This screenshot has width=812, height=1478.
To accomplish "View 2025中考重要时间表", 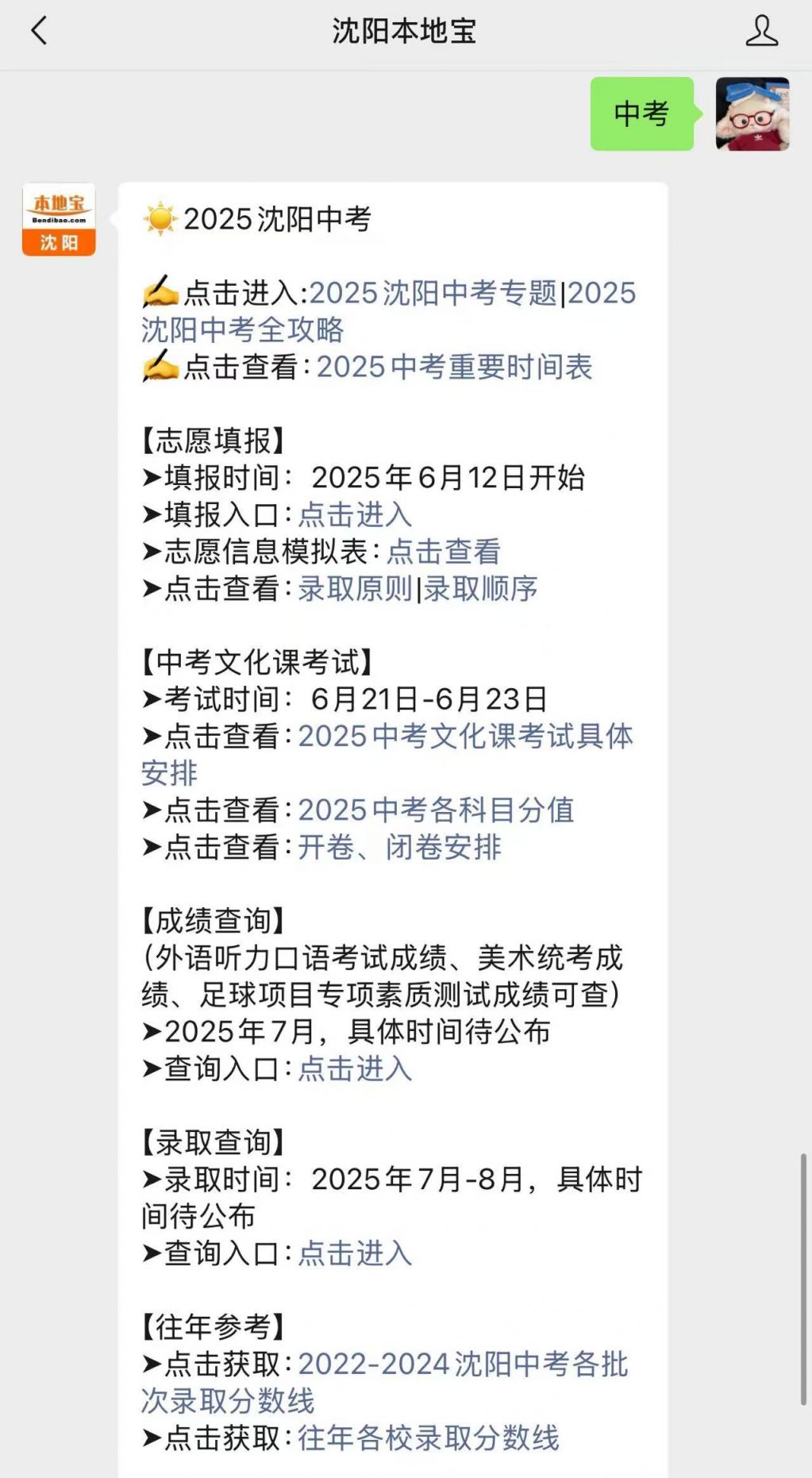I will [454, 368].
